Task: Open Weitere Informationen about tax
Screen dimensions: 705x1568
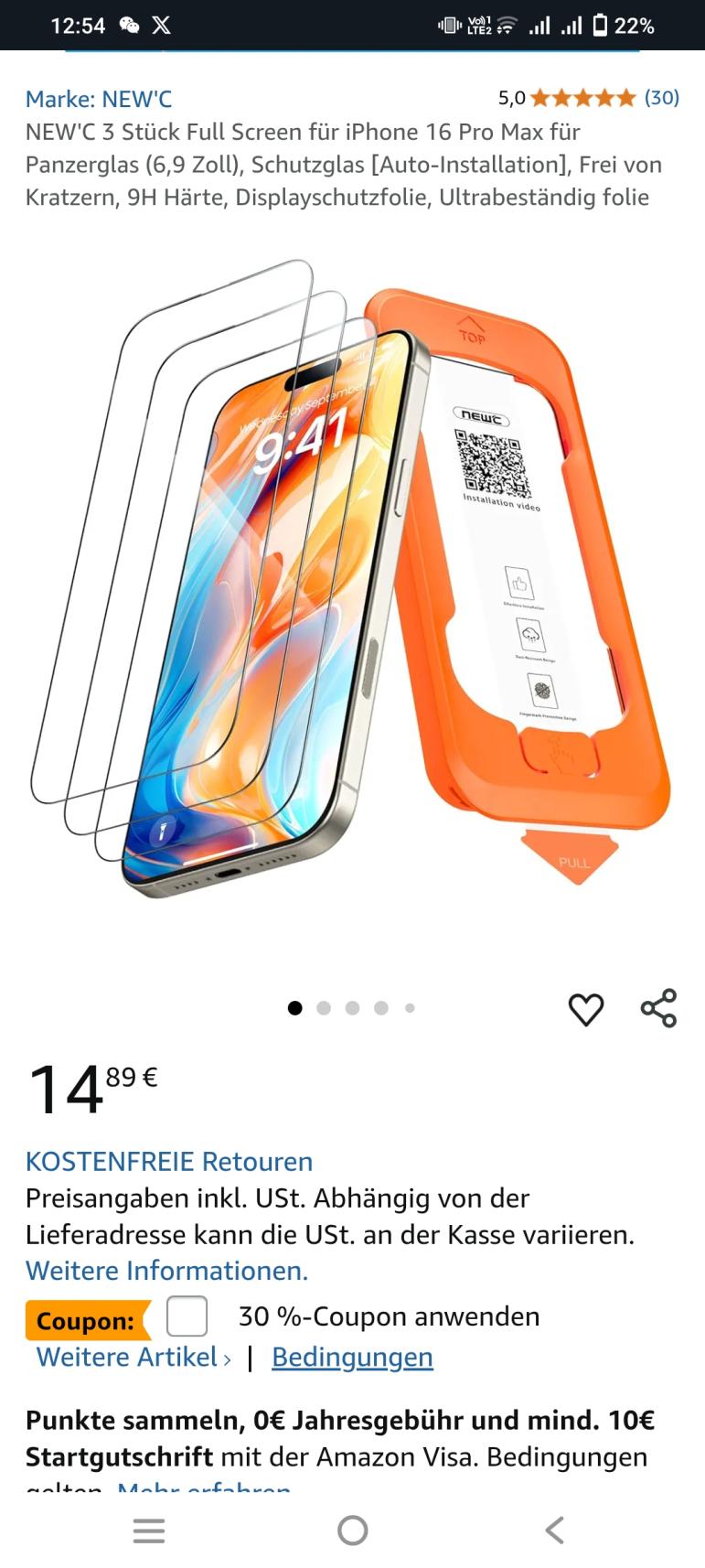Action: pyautogui.click(x=166, y=1272)
